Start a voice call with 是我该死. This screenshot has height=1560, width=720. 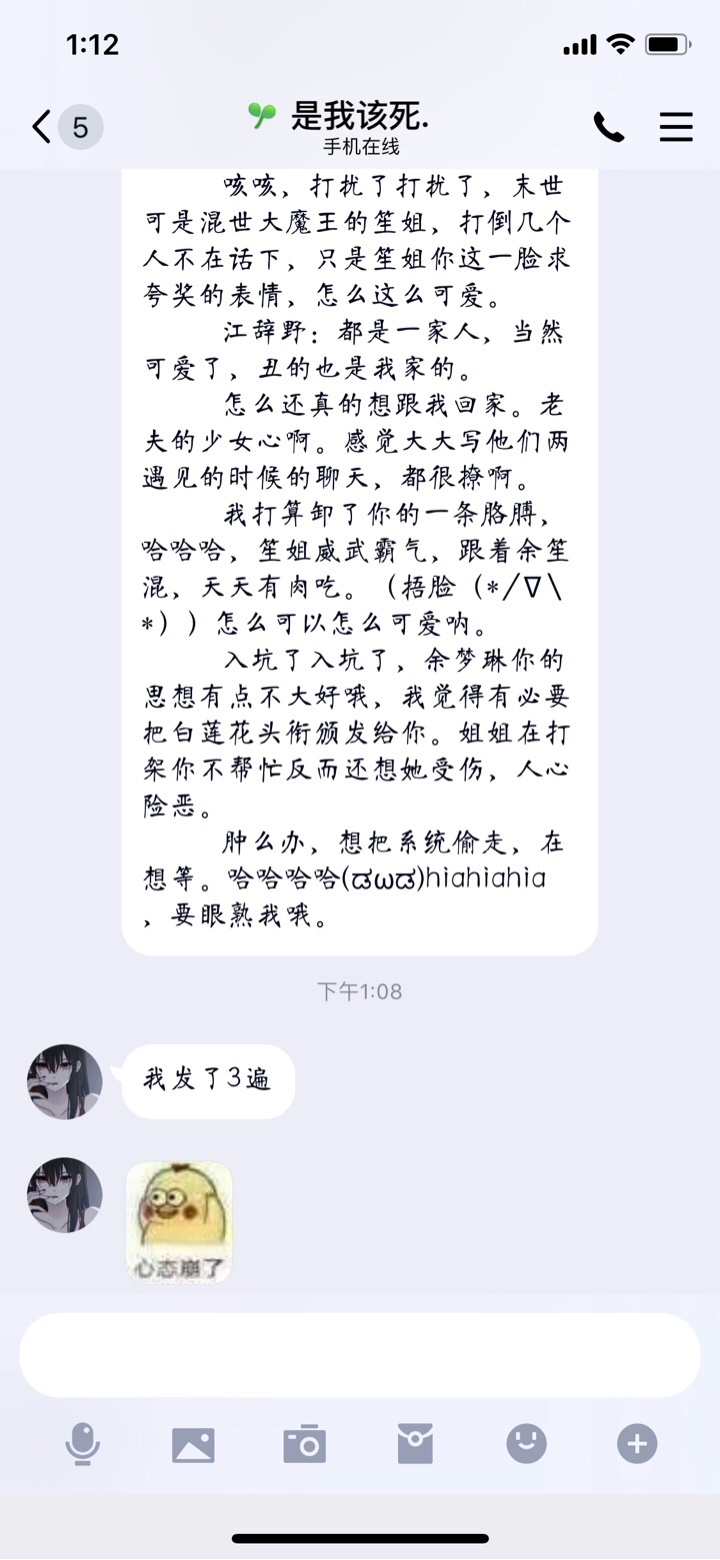coord(609,127)
